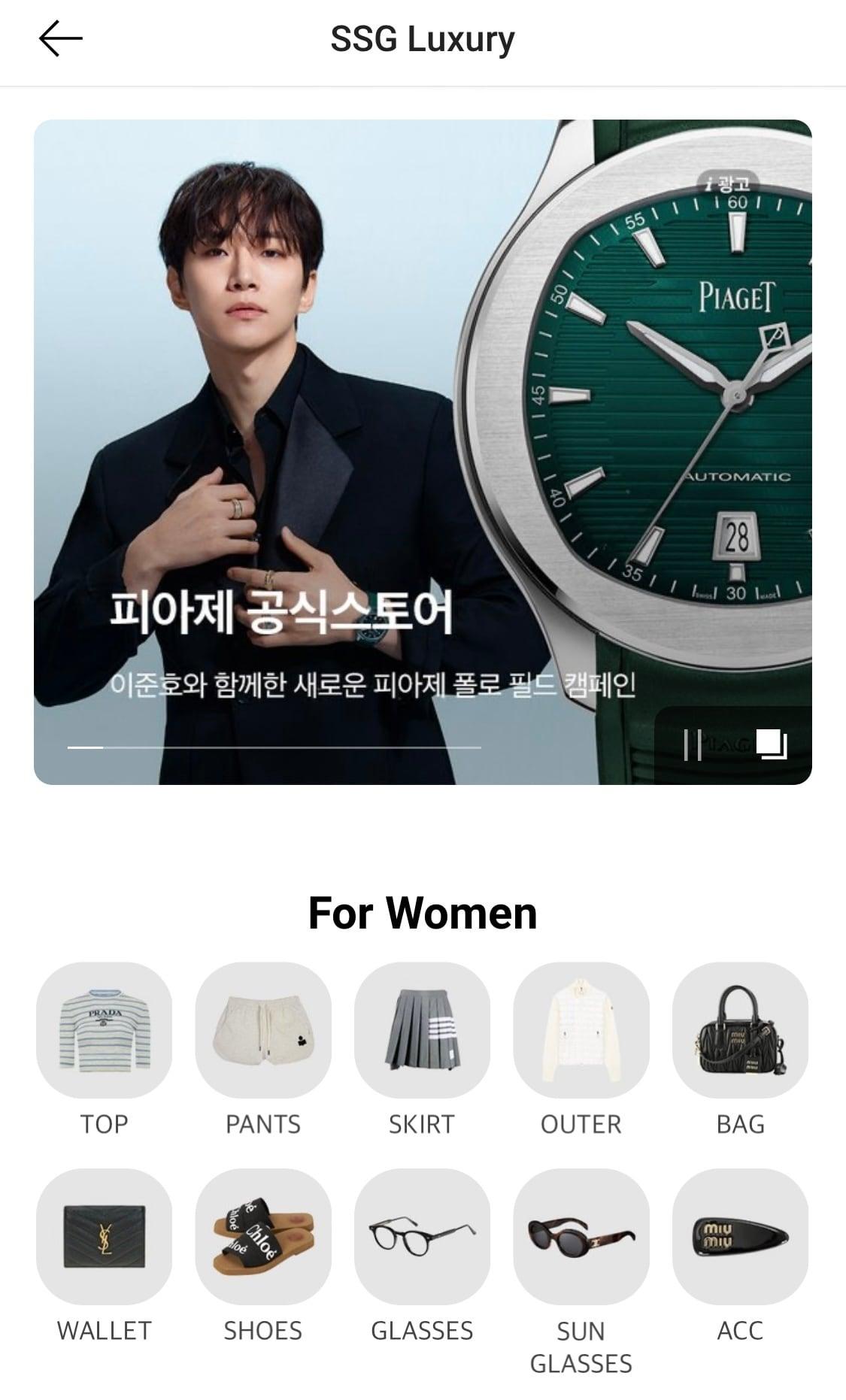The width and height of the screenshot is (846, 1400).
Task: Browse the OUTER category
Action: [581, 1030]
